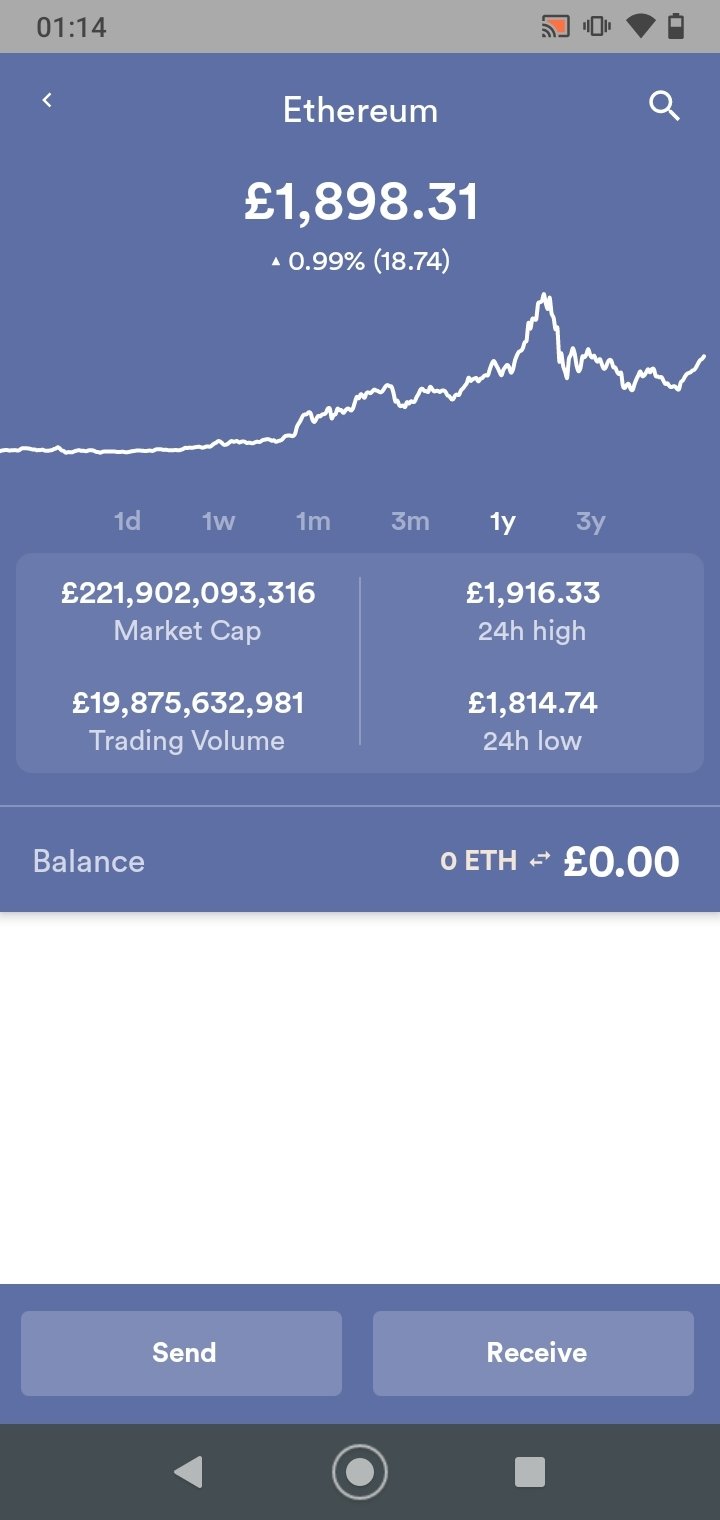Select the 1w chart range
The image size is (720, 1520).
(218, 521)
